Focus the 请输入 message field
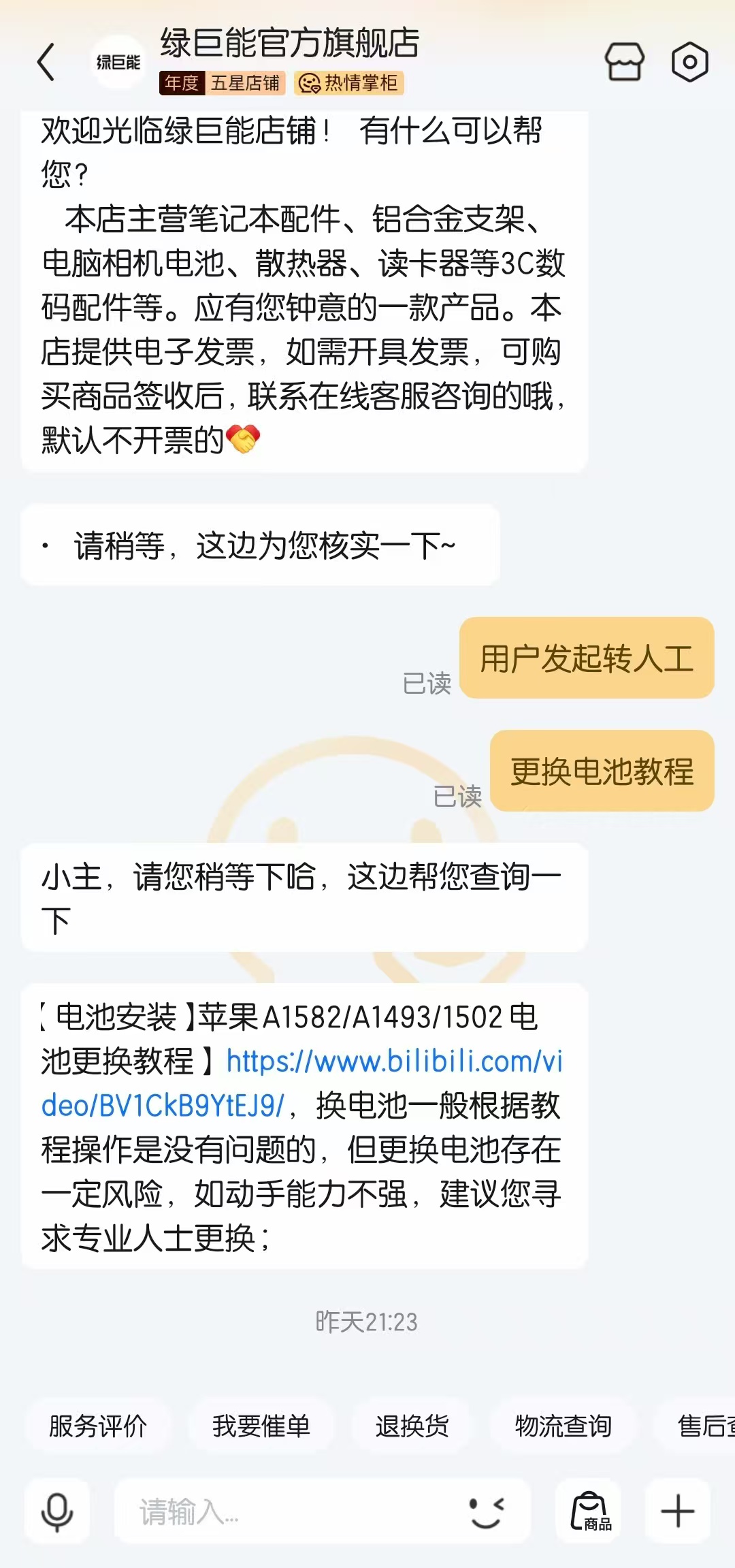The width and height of the screenshot is (735, 1568). click(x=286, y=1511)
